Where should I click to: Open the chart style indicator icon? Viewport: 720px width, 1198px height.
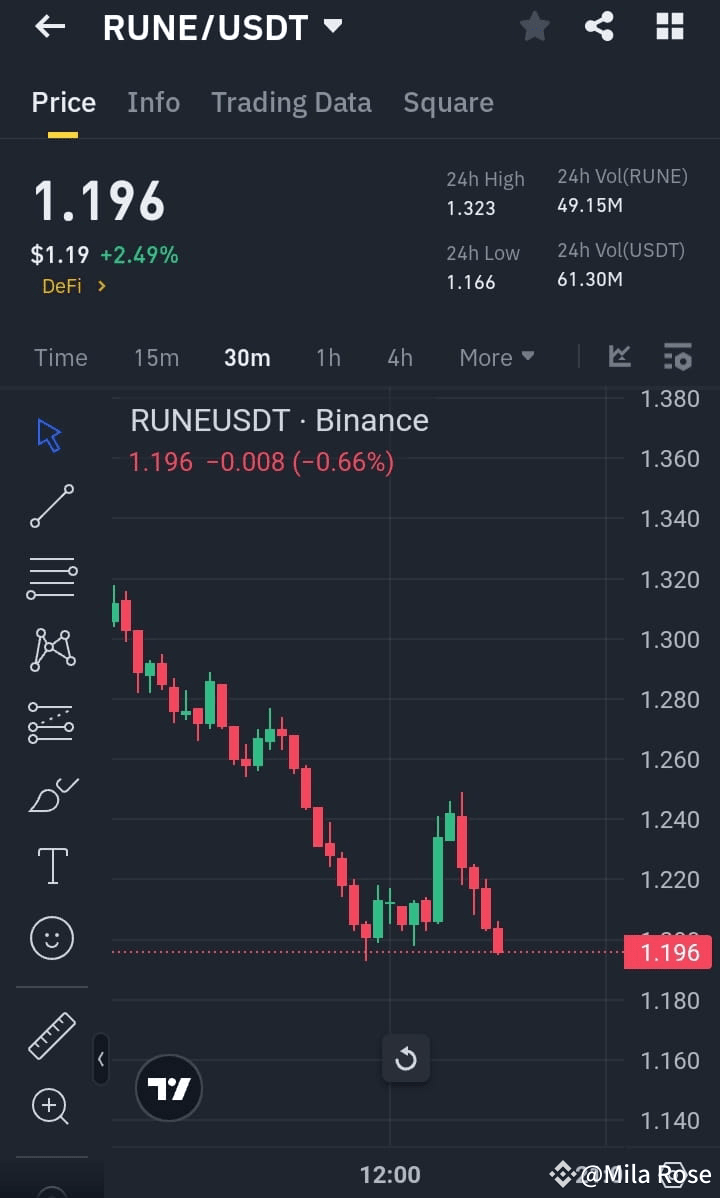(619, 357)
